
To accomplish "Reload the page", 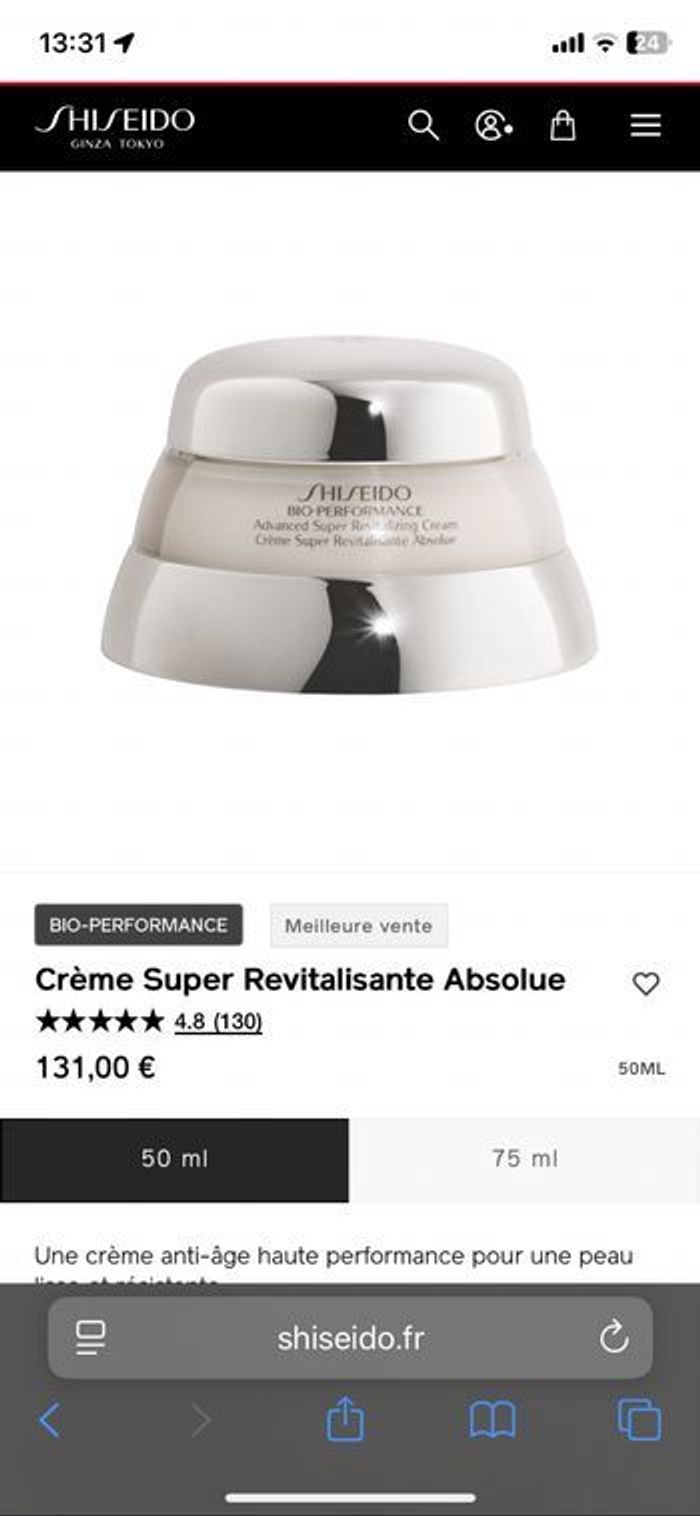I will click(613, 1338).
